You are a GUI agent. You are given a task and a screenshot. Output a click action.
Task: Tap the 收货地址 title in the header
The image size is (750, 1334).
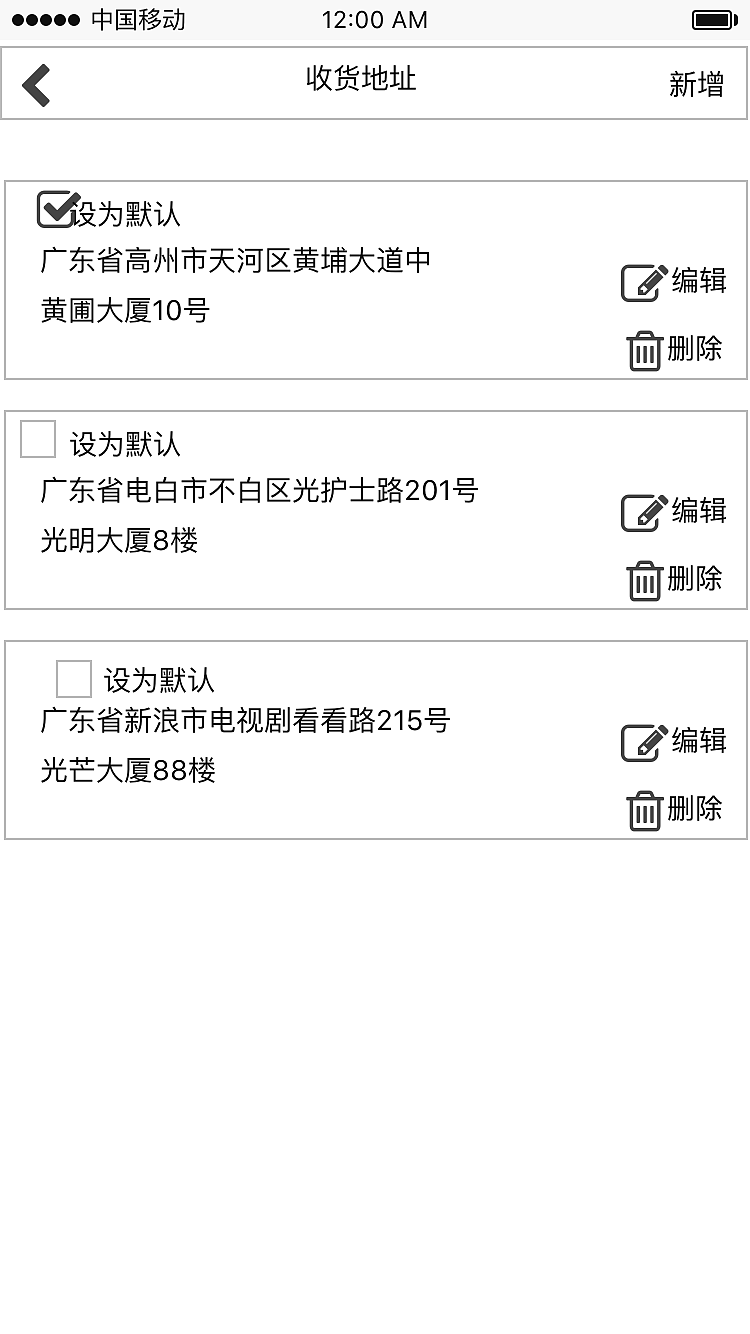point(360,80)
